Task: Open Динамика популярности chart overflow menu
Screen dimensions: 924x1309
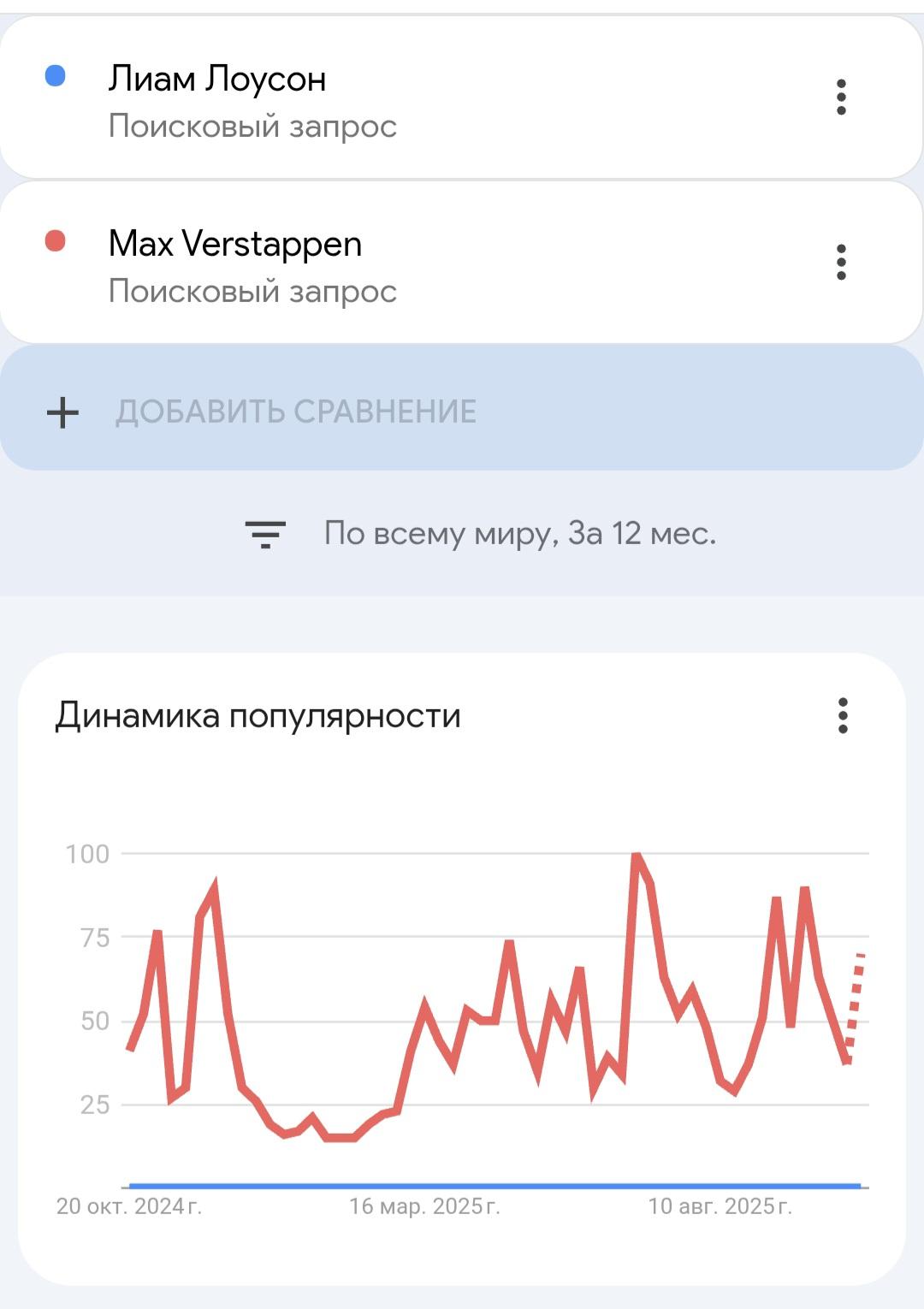Action: 843,716
